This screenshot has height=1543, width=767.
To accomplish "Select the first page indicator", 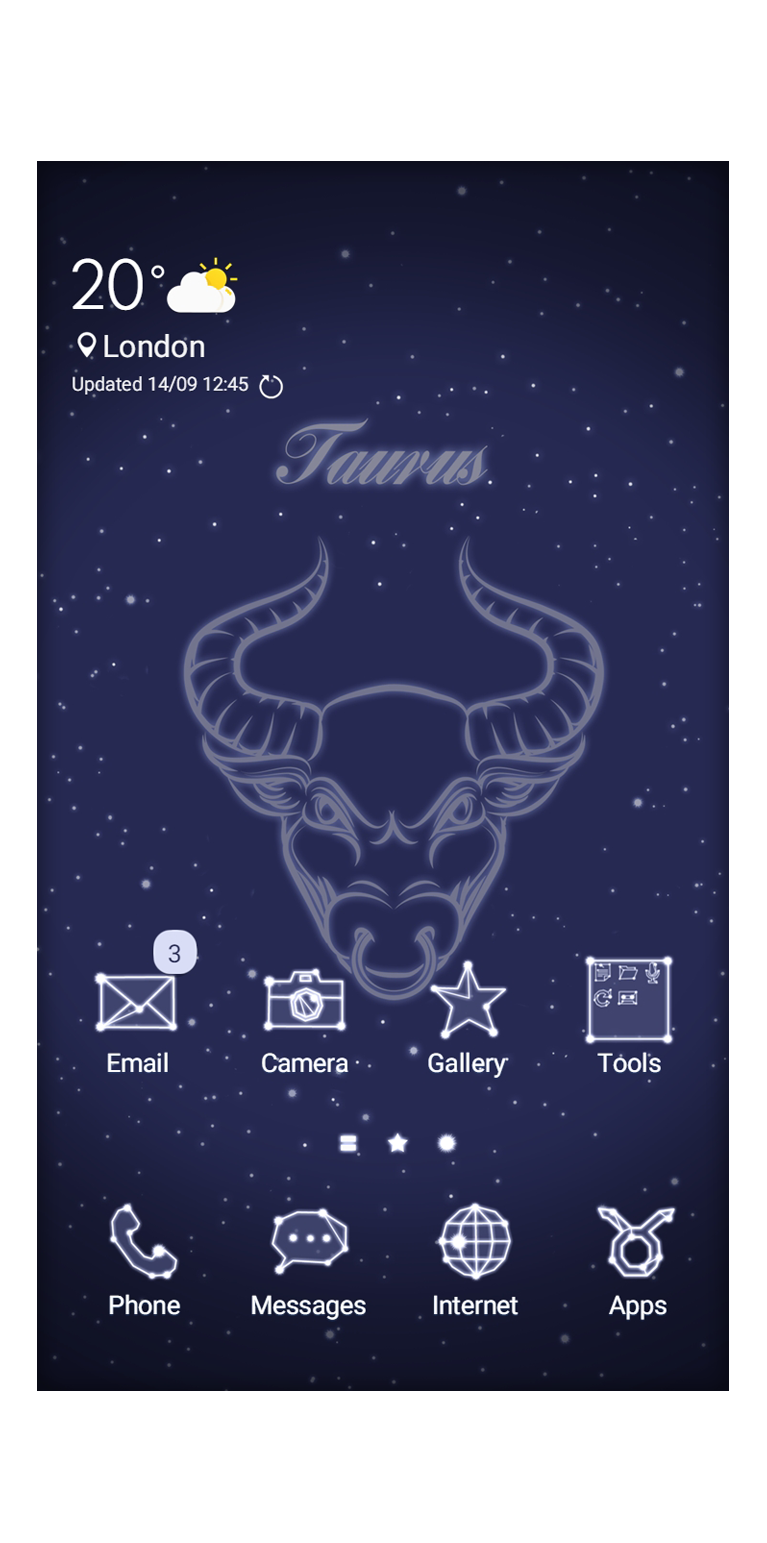I will (x=348, y=1143).
